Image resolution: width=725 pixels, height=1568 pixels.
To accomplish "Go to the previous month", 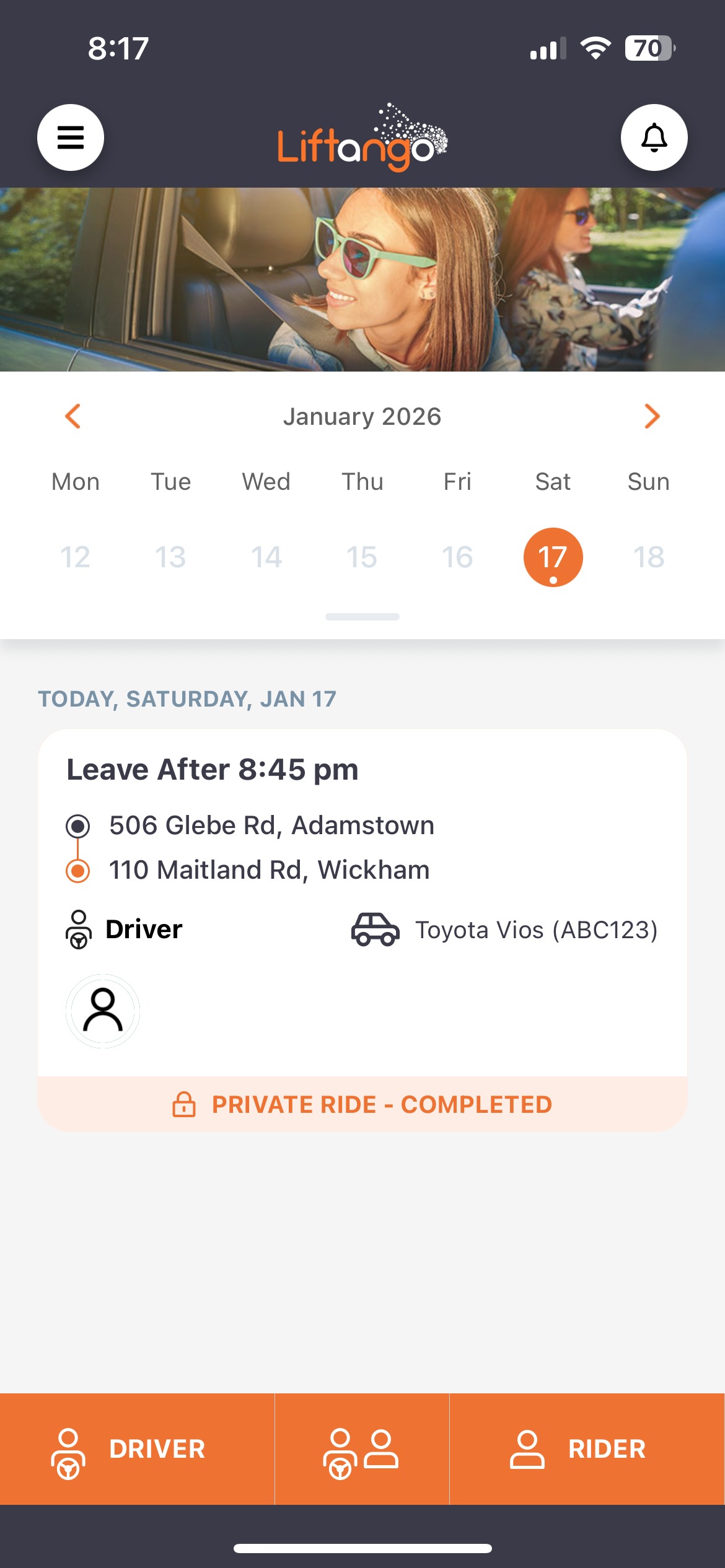I will click(x=73, y=416).
